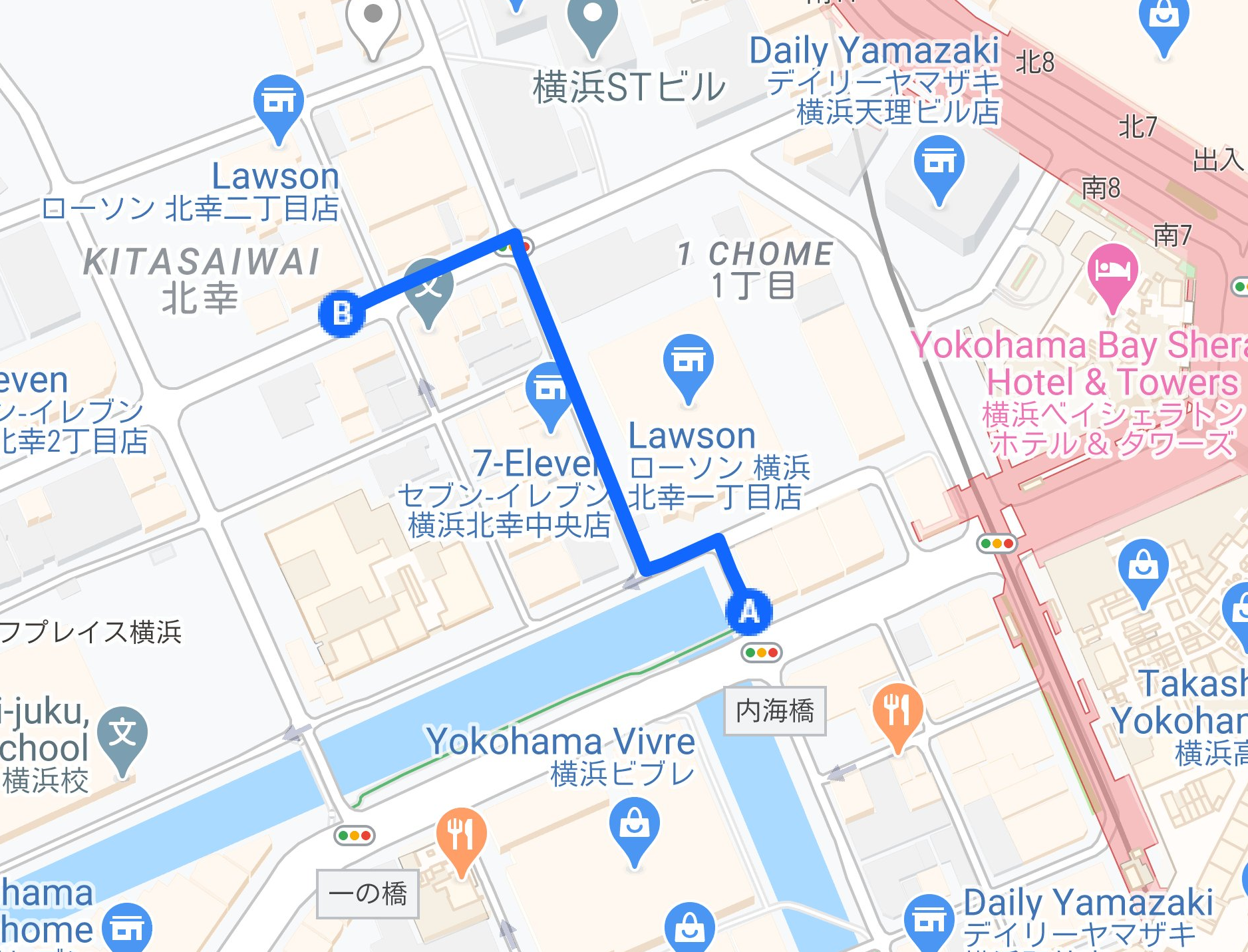1248x952 pixels.
Task: Tap the route destination marker B
Action: tap(341, 313)
